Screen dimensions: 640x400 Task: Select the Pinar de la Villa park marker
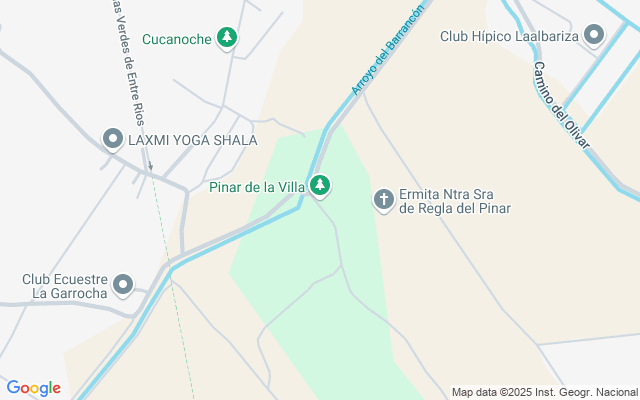[320, 186]
